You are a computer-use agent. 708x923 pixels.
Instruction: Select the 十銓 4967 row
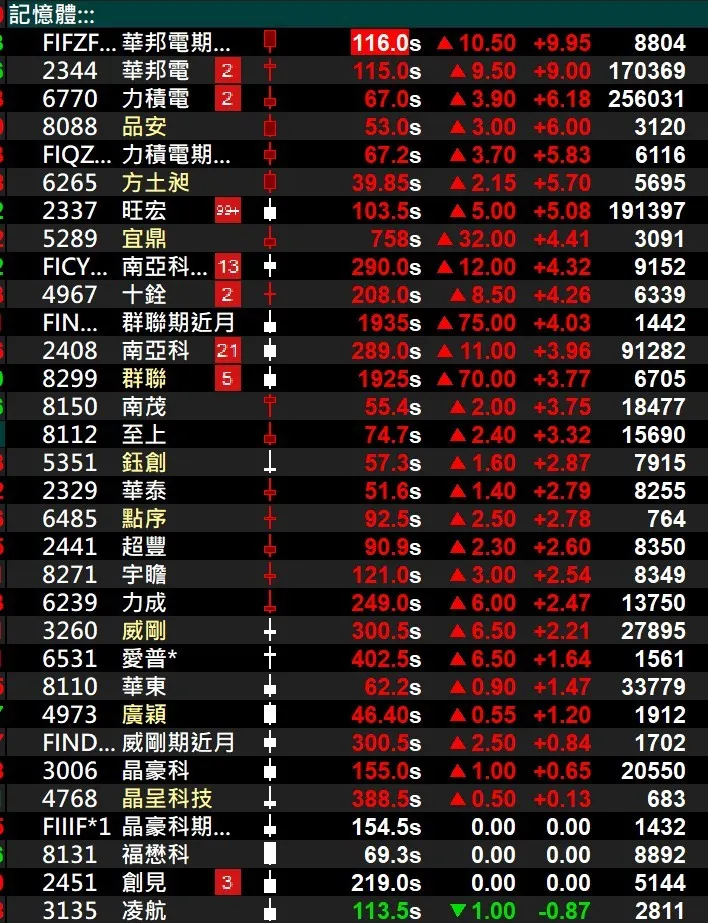click(145, 295)
